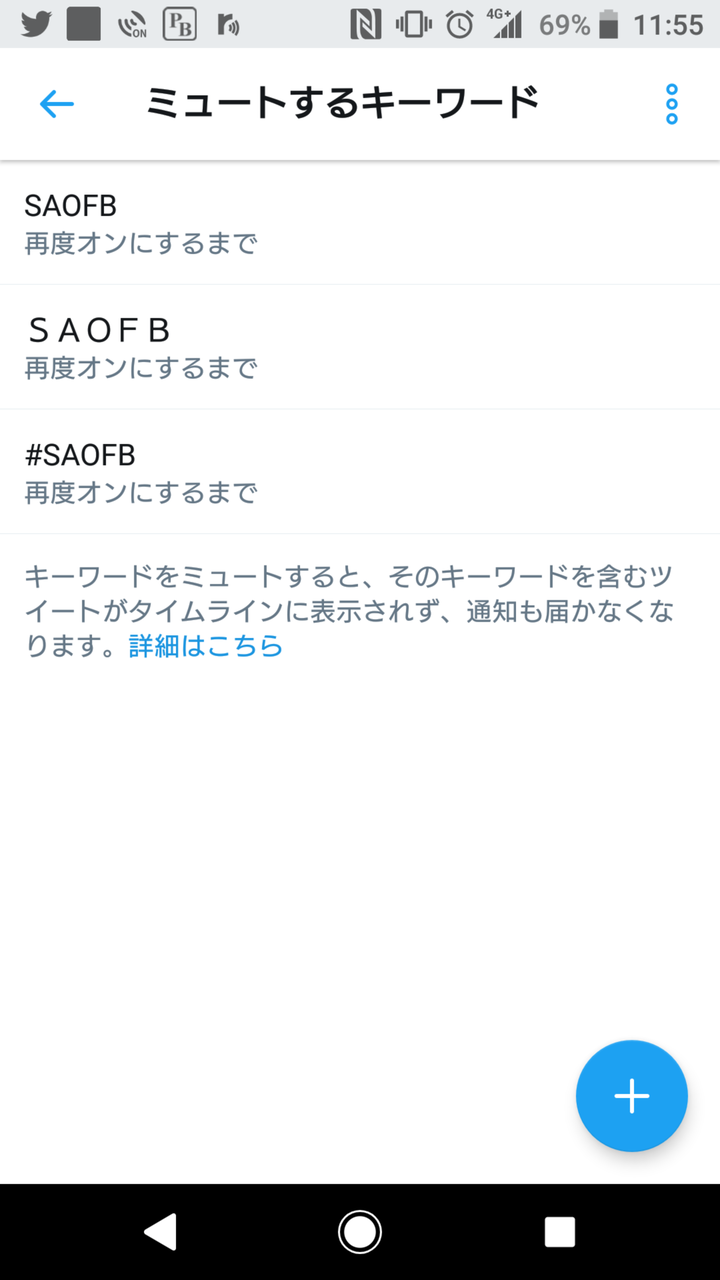
Task: Add a new muted keyword
Action: (631, 1096)
